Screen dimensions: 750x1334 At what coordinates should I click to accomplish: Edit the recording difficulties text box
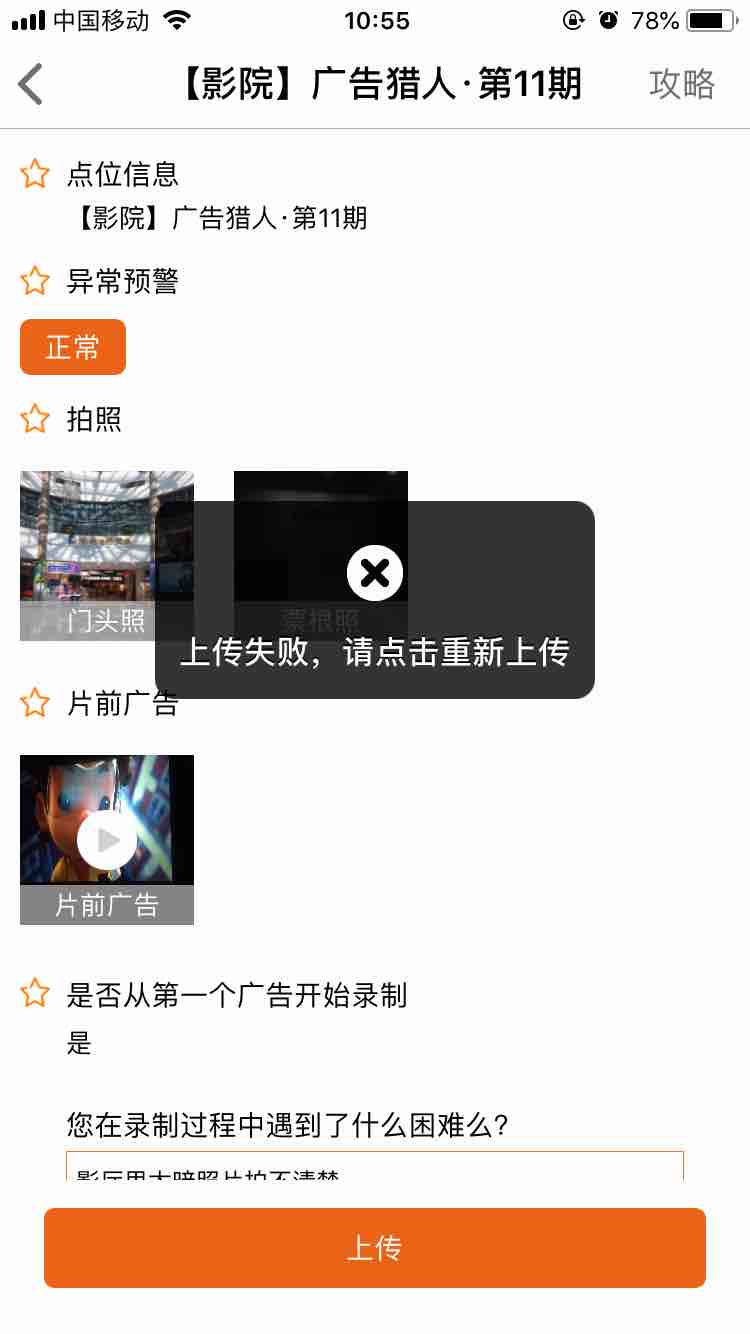[x=375, y=1166]
